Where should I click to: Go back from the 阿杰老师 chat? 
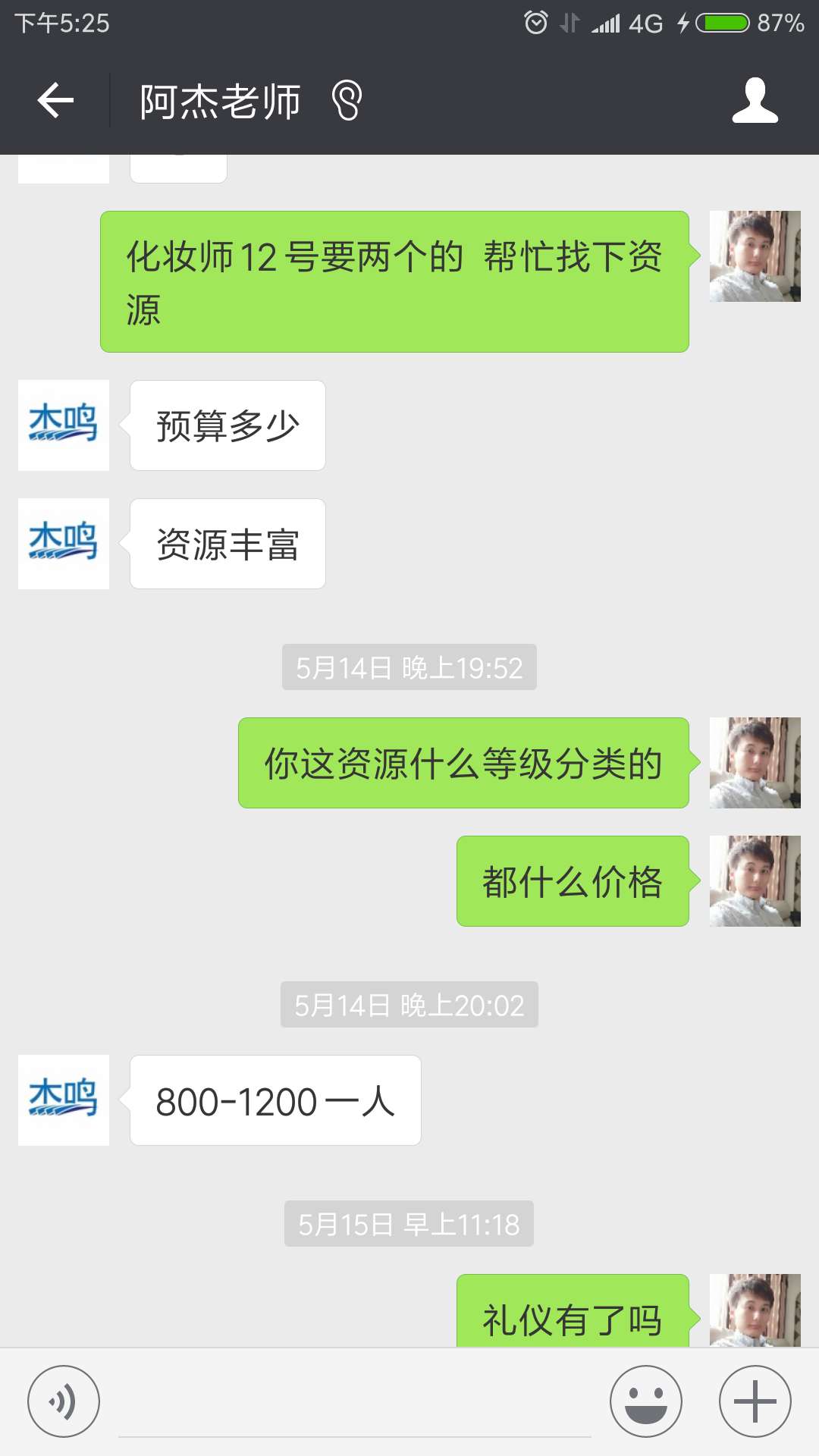pyautogui.click(x=55, y=100)
